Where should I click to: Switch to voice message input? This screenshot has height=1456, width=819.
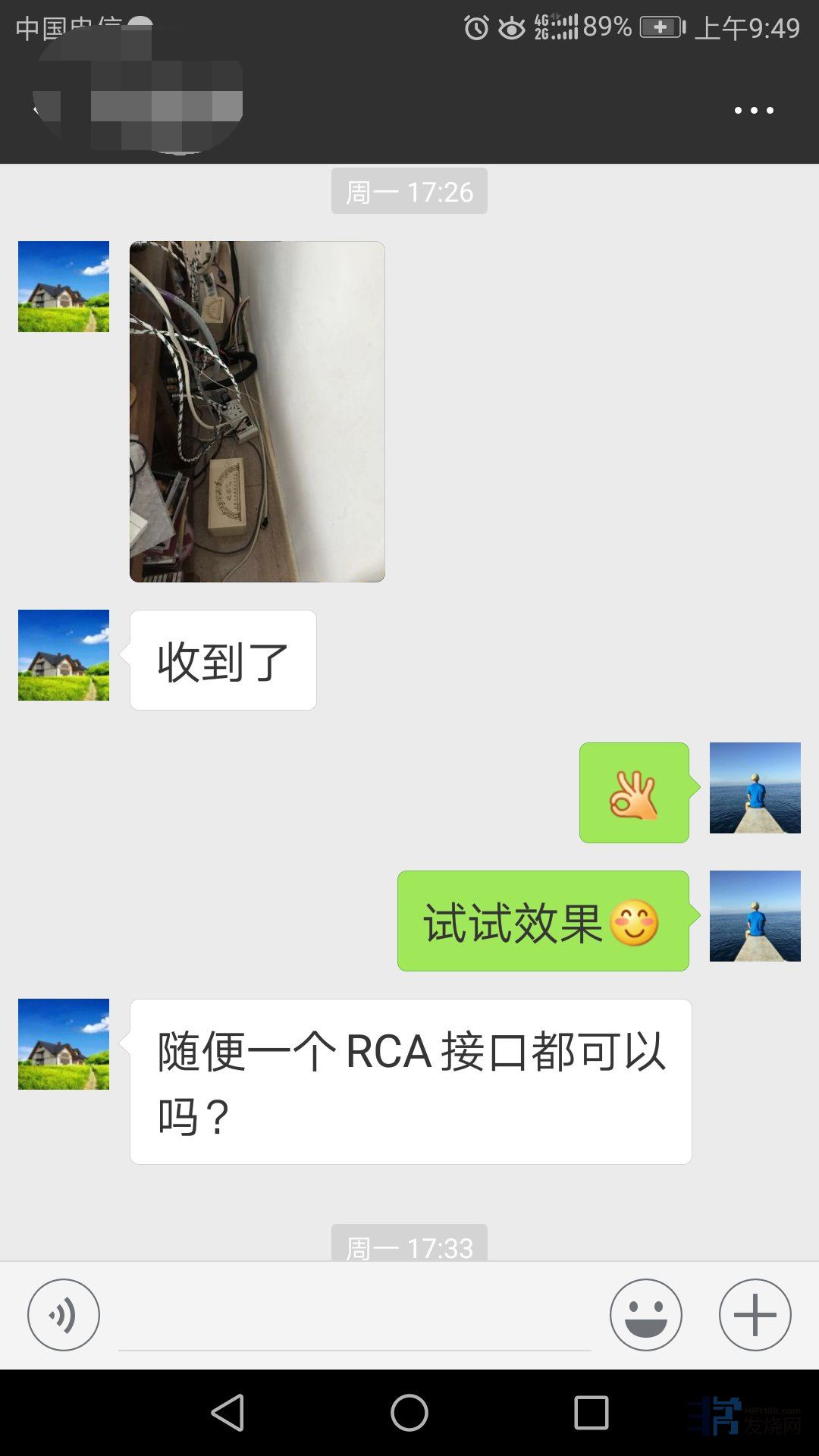(64, 1315)
